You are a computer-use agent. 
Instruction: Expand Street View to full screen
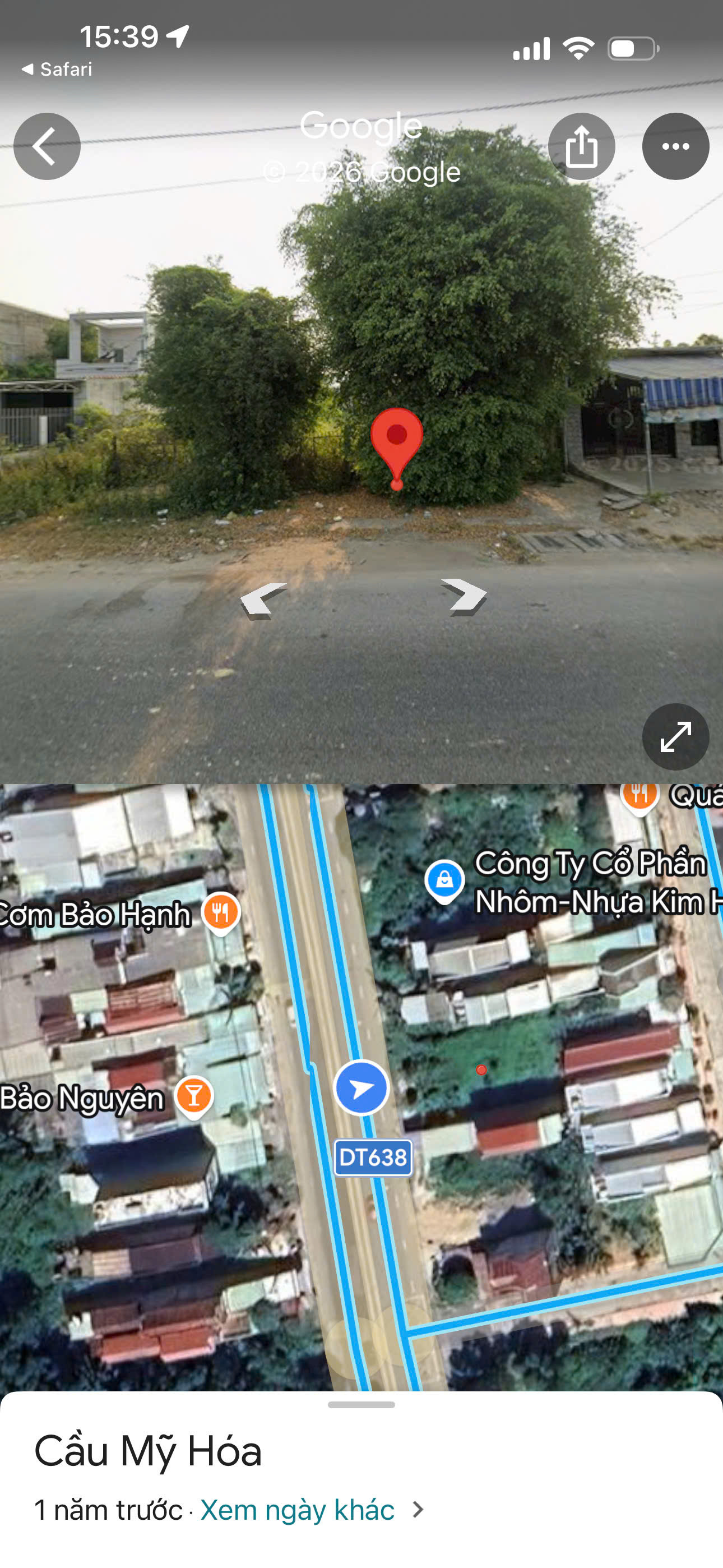pos(675,736)
